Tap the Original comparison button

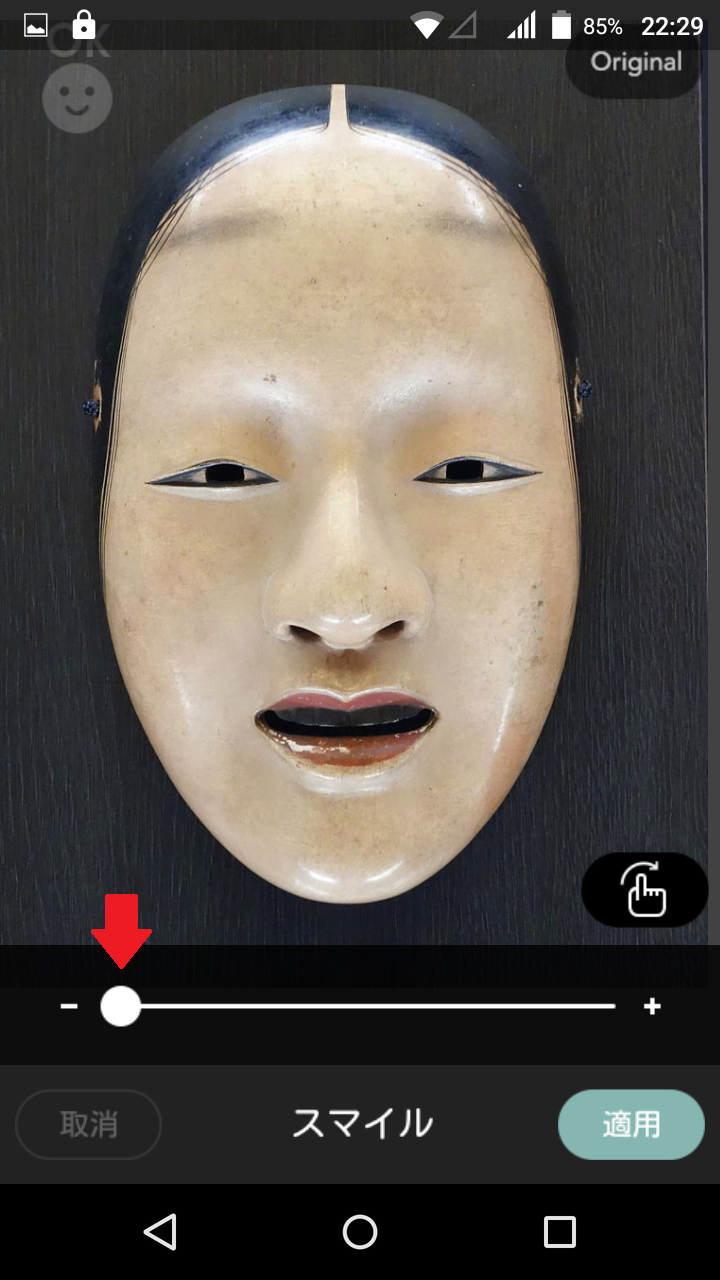[635, 63]
